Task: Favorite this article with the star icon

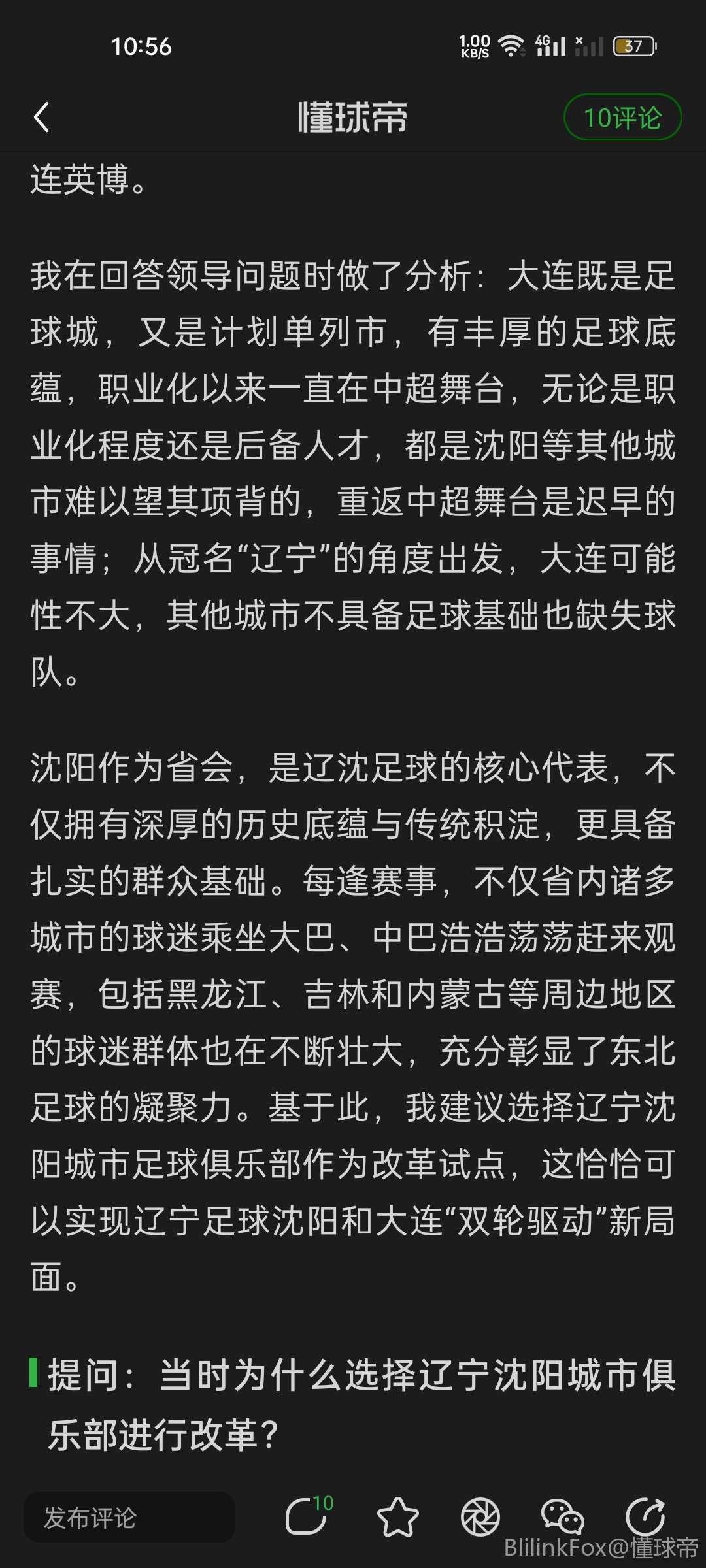Action: 397,1517
